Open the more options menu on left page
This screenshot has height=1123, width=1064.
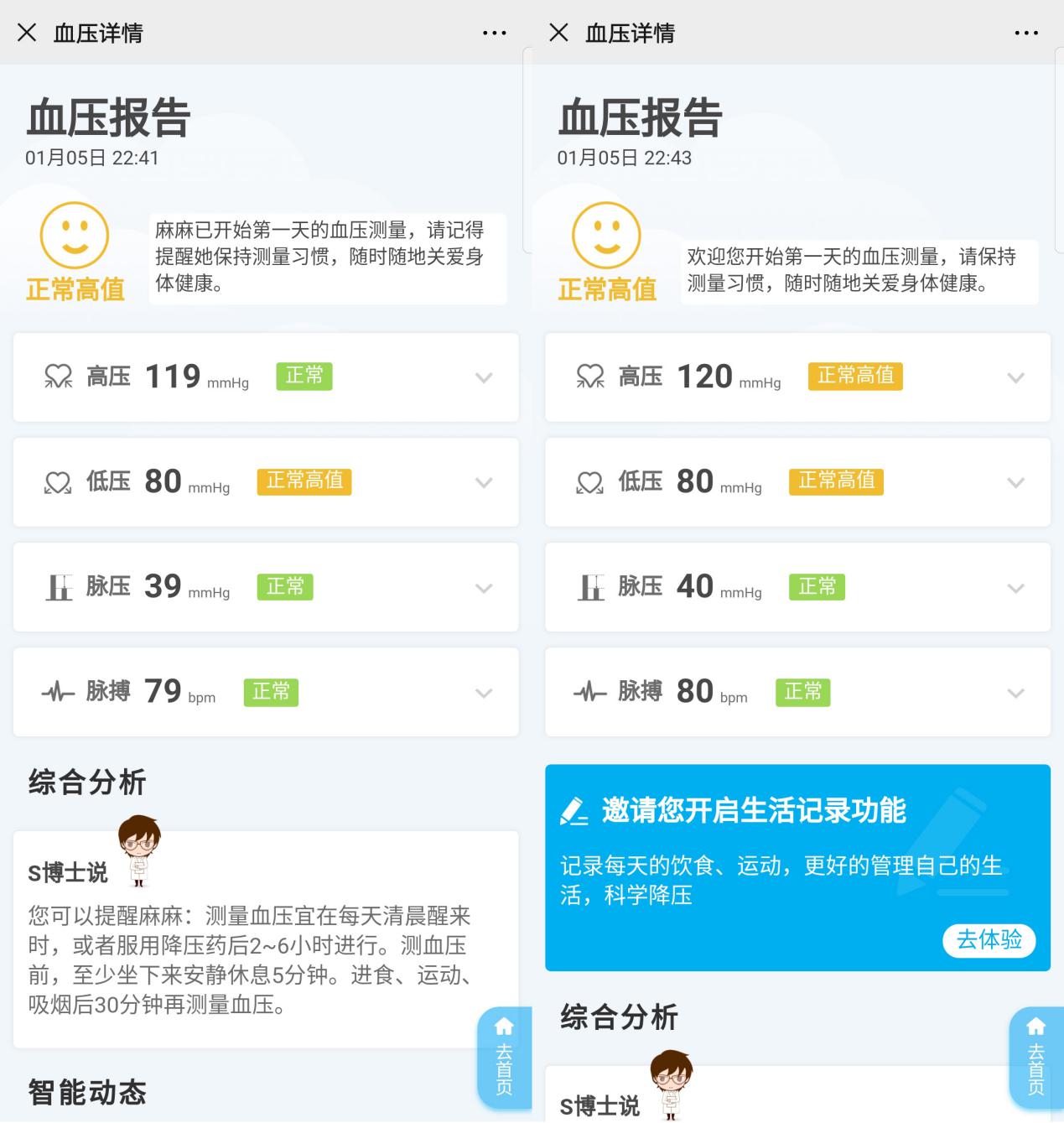pos(494,33)
